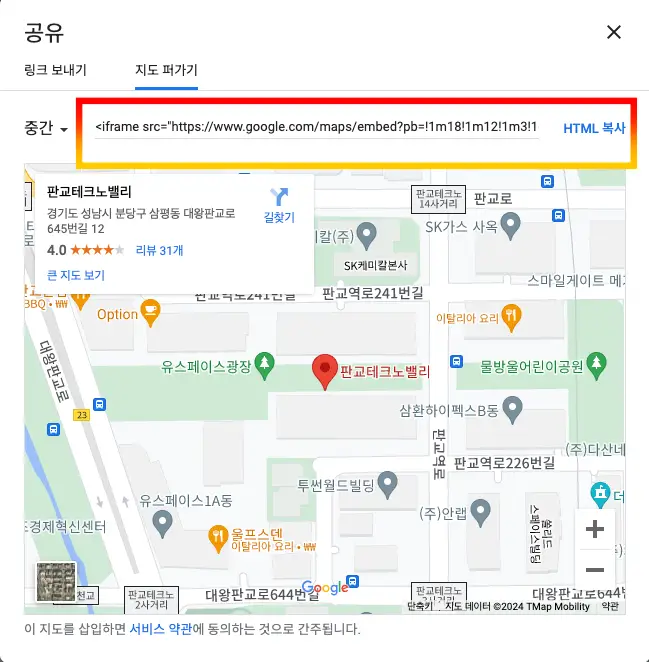Tap the iframe embed code field

coord(316,128)
